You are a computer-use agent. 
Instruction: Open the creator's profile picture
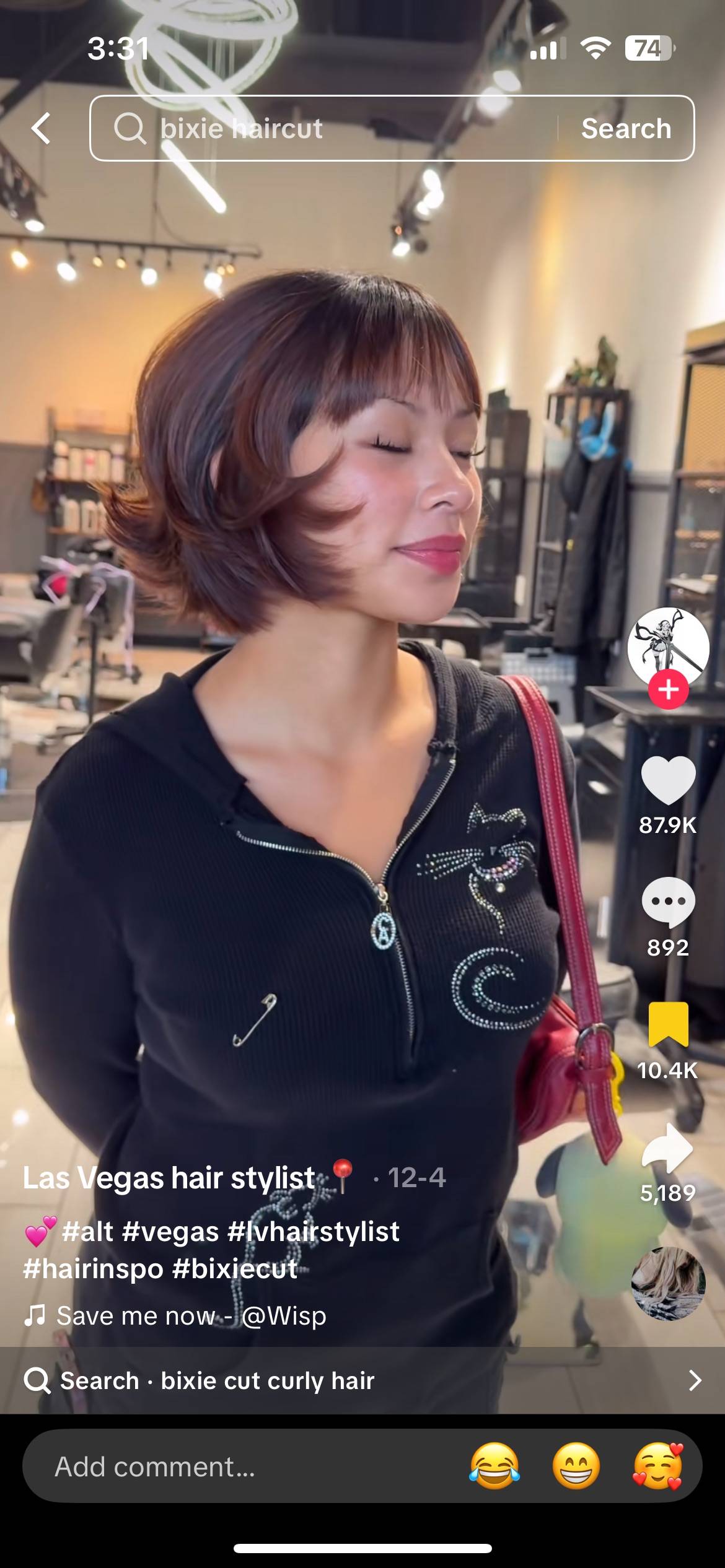(668, 648)
